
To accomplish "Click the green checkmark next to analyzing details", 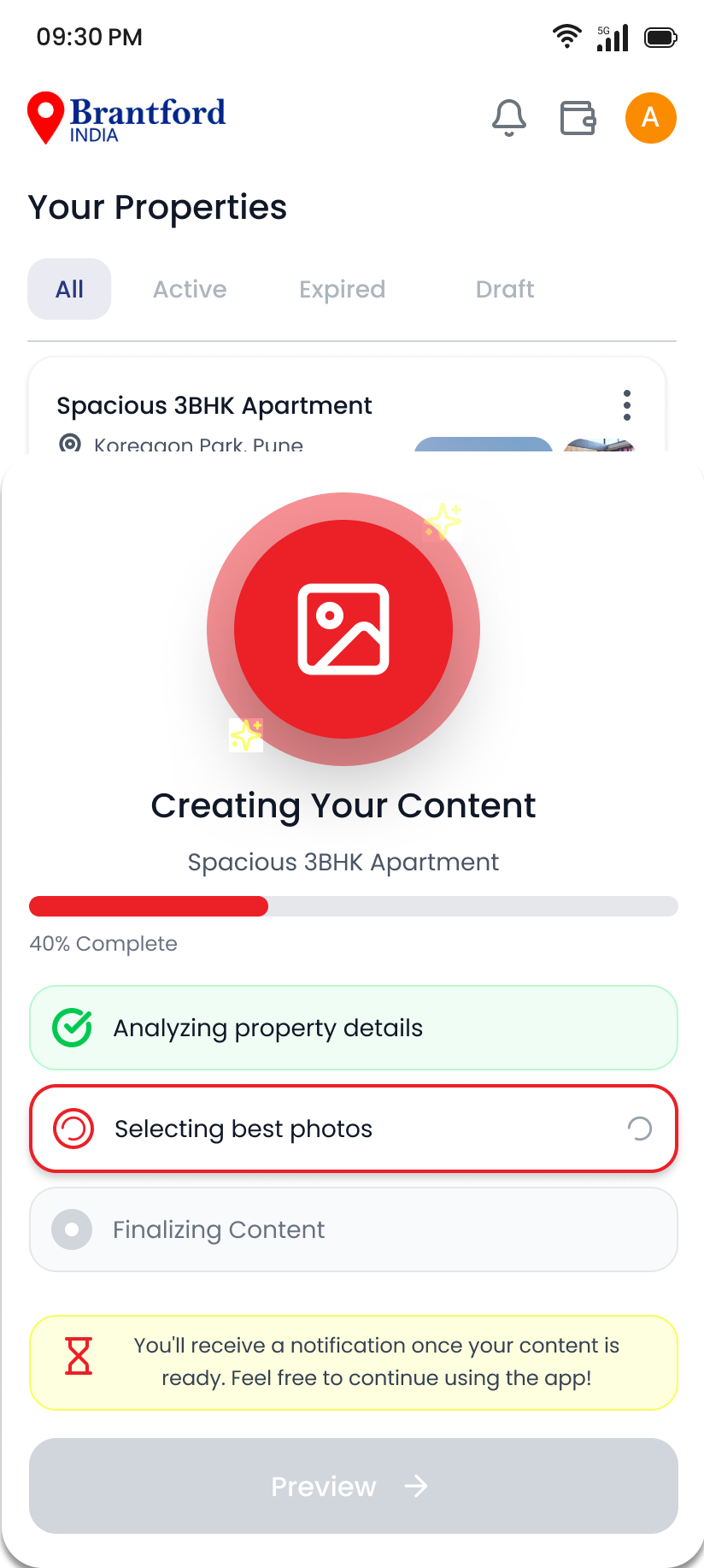I will [x=72, y=1028].
